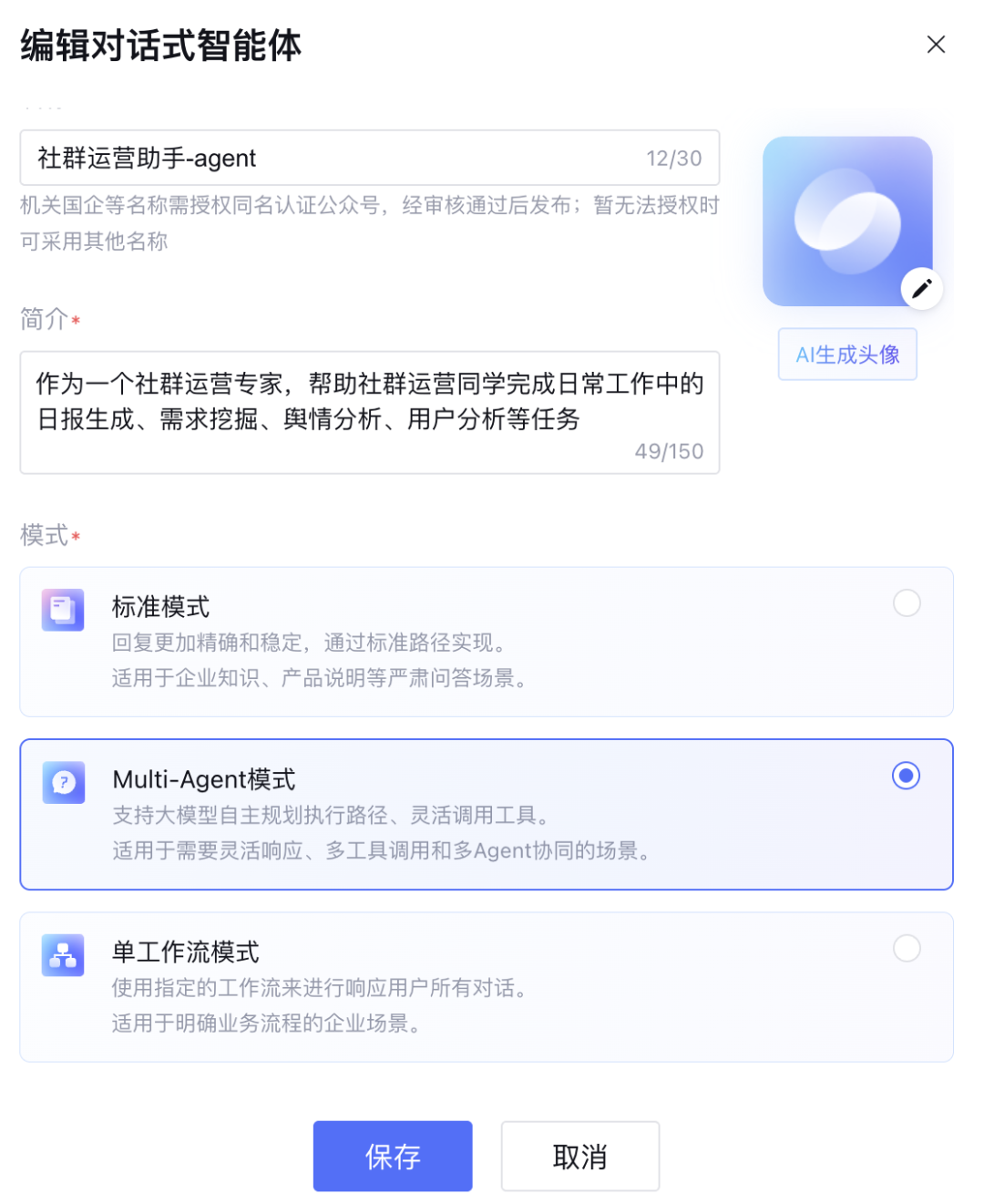Tap the name field containing 社群运营助手-agent

click(x=369, y=159)
